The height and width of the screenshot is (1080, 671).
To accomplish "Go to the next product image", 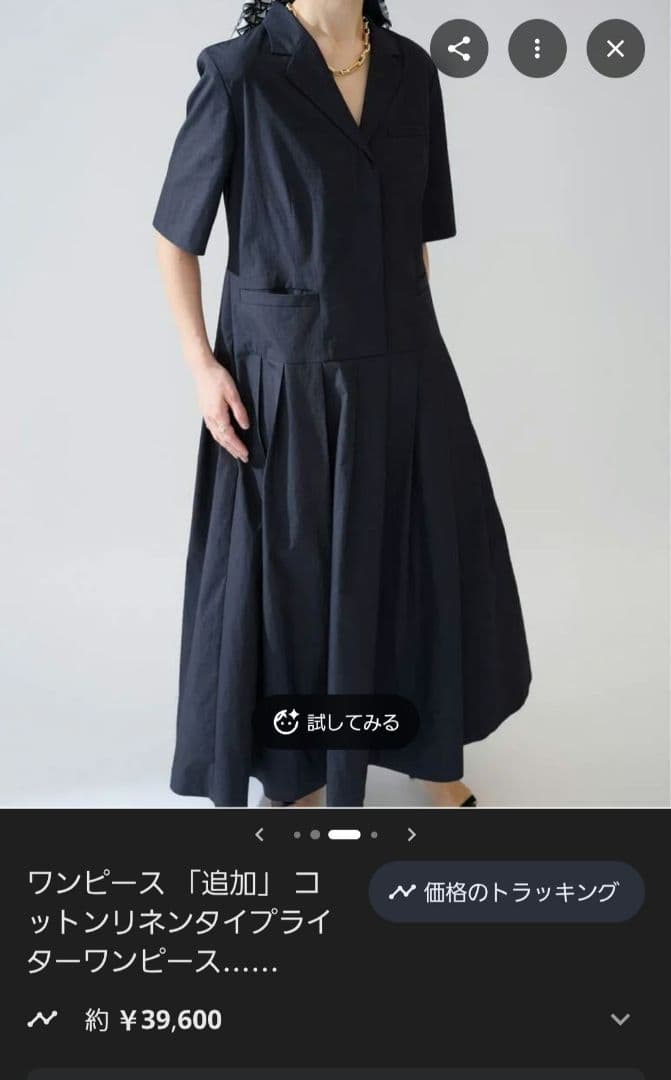I will coord(411,834).
